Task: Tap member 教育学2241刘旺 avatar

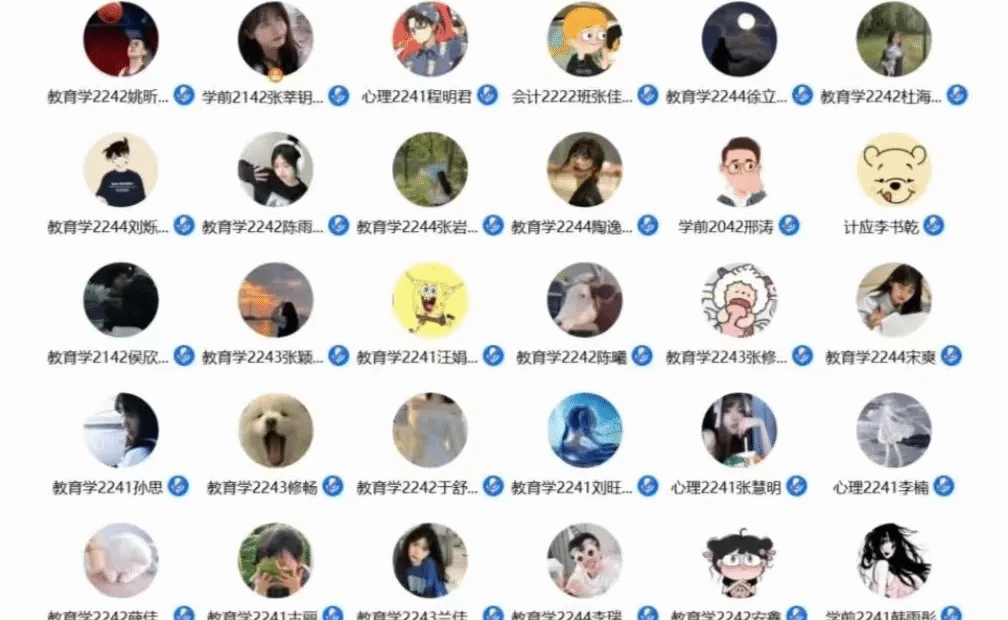Action: (x=585, y=431)
